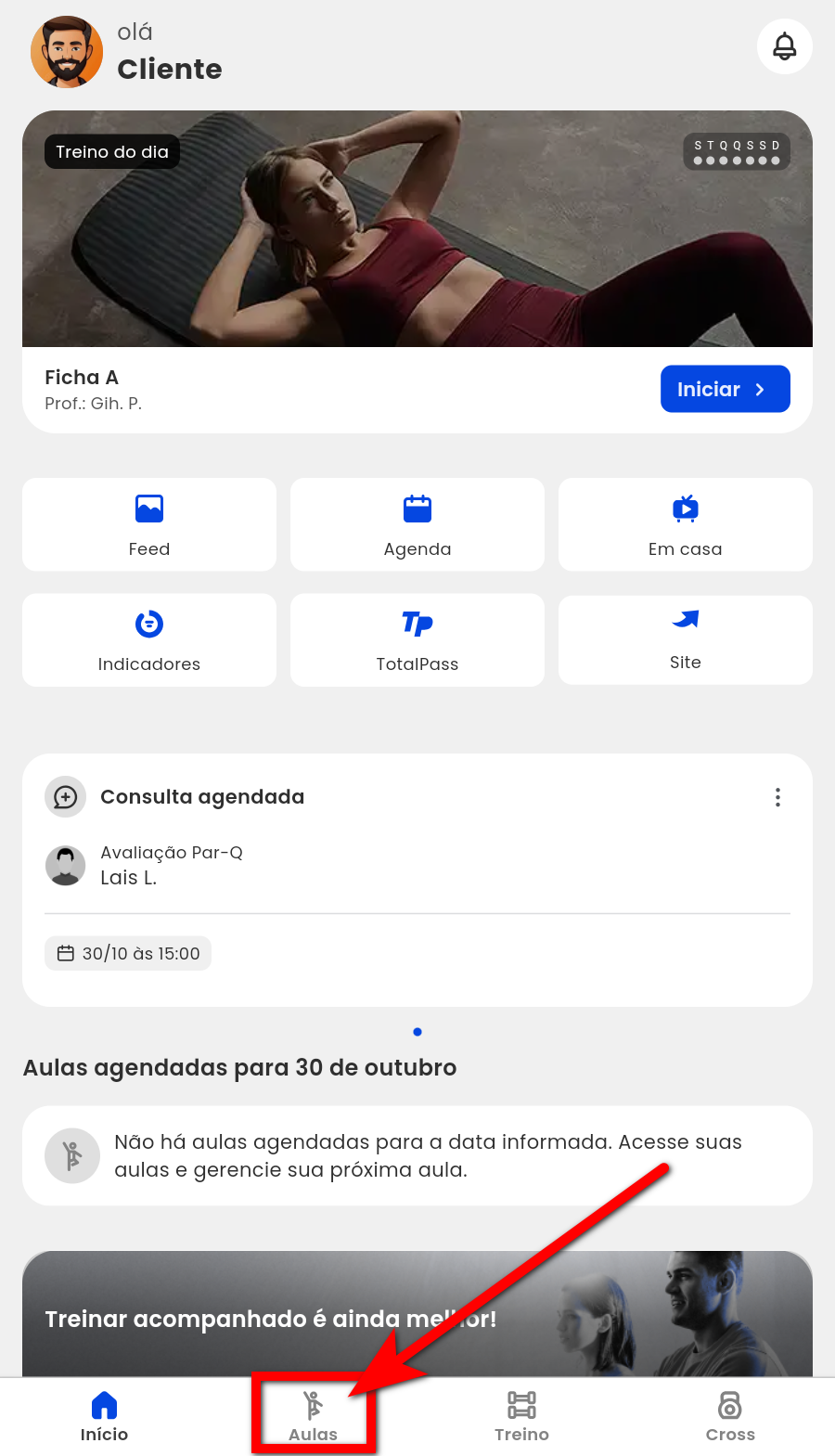Open the Feed shortcut
This screenshot has height=1456, width=835.
[149, 524]
